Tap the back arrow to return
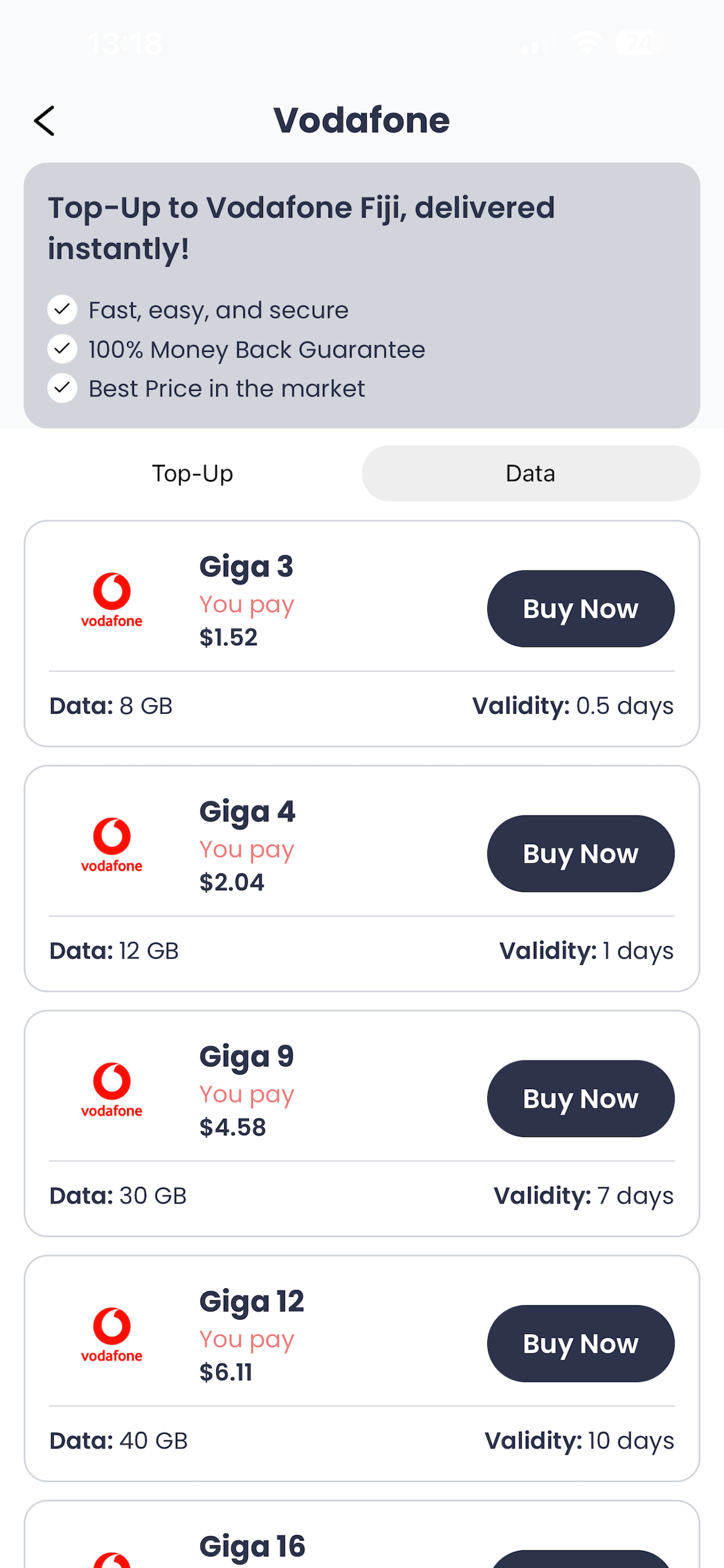 click(45, 121)
